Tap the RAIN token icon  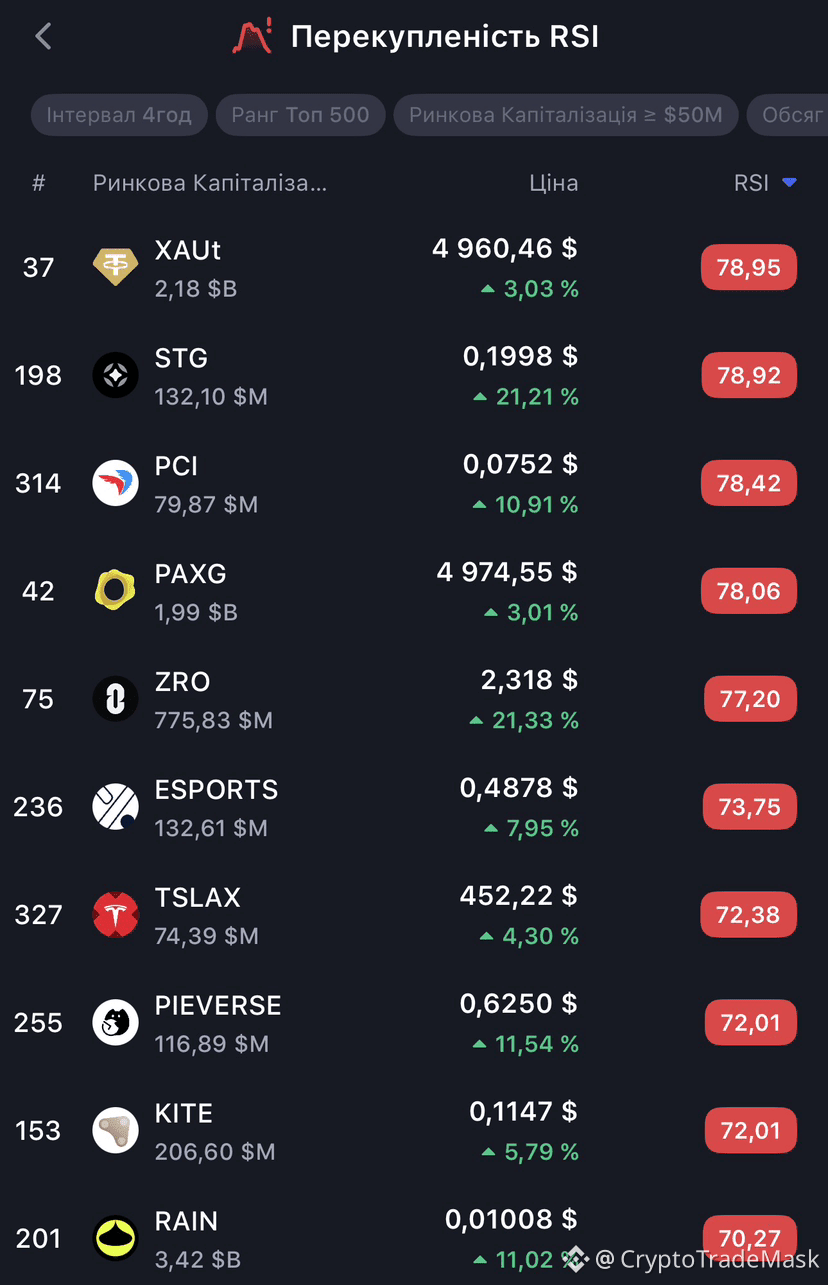click(115, 1238)
